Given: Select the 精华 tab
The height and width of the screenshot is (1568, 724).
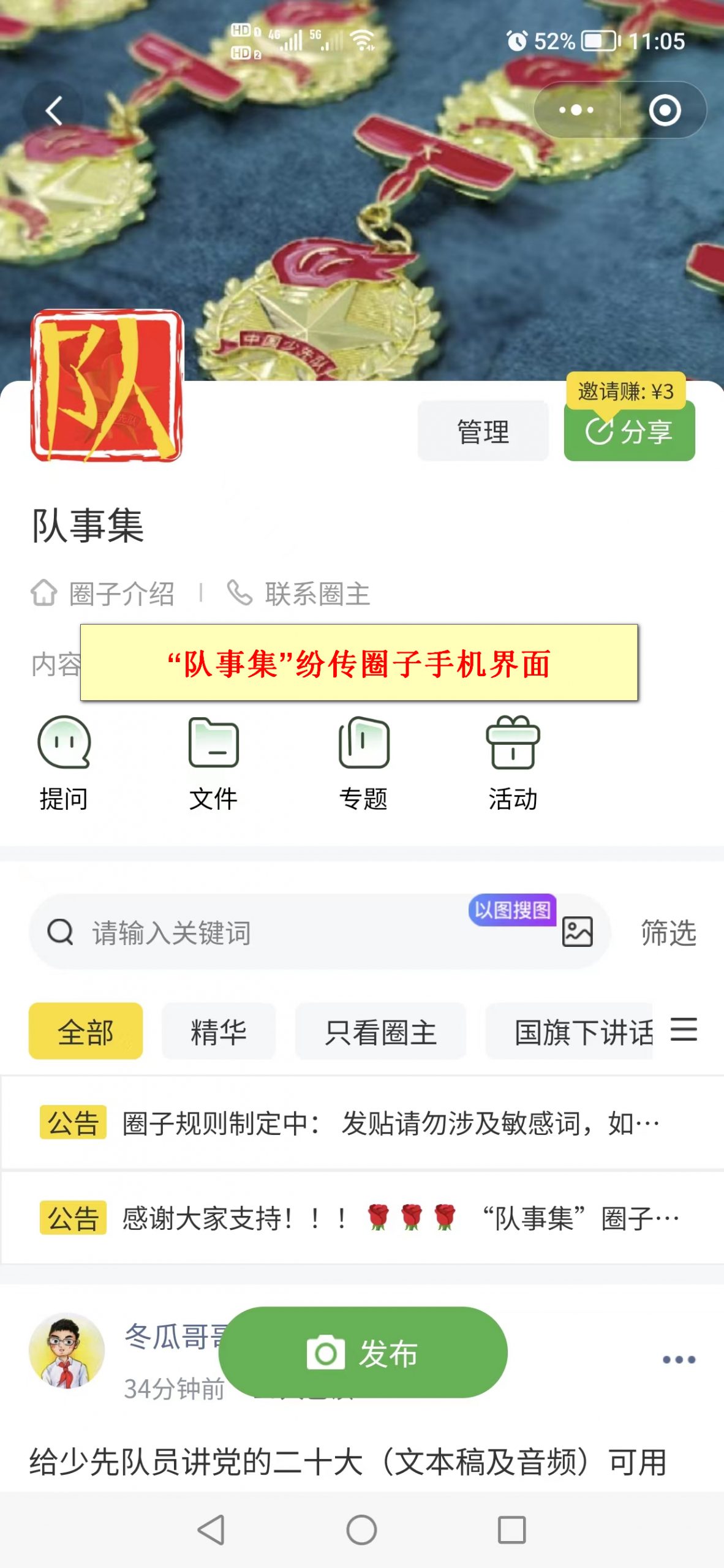Looking at the screenshot, I should click(219, 1032).
